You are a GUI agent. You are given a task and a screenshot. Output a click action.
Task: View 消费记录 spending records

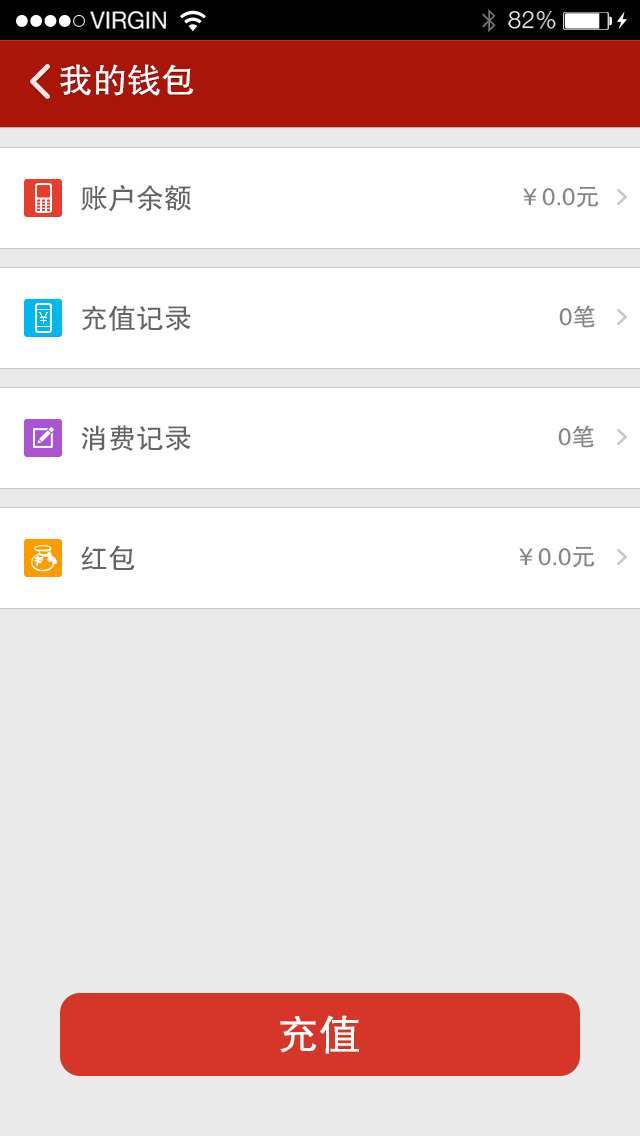pos(320,438)
